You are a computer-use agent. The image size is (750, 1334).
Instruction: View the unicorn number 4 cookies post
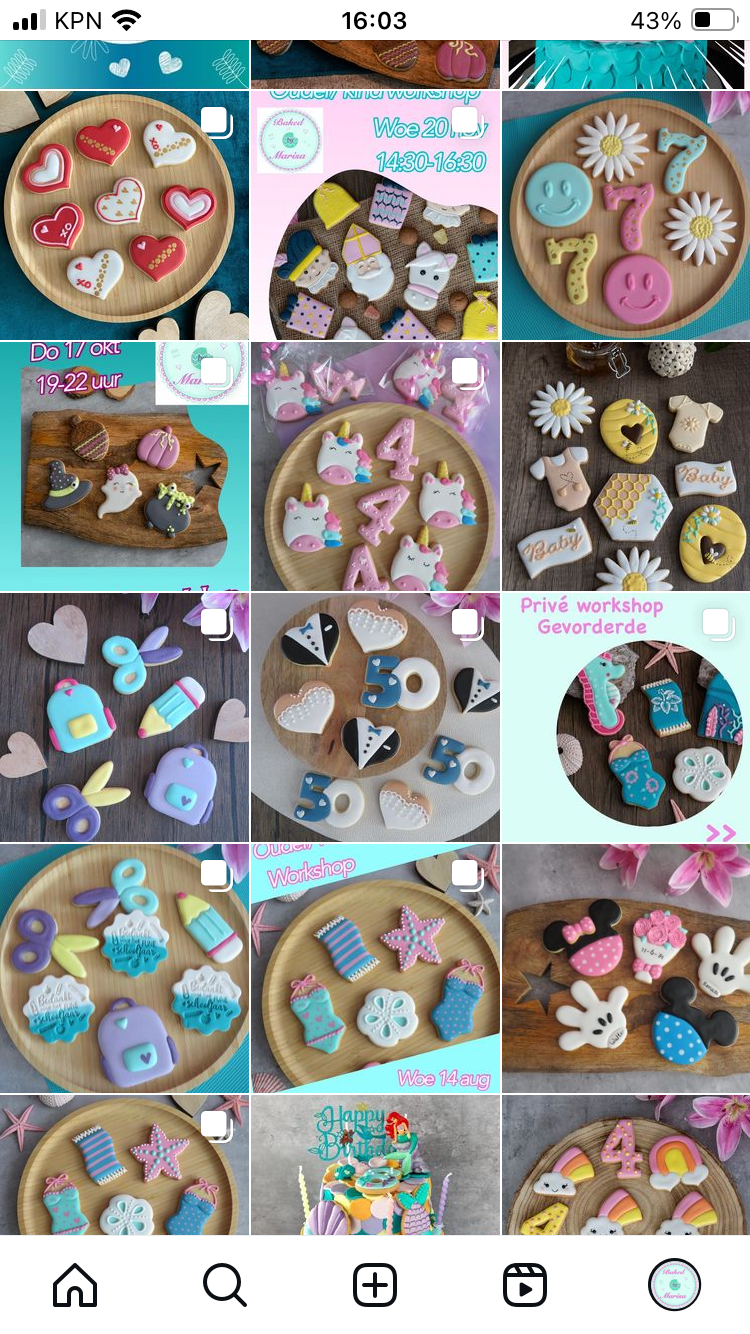point(375,466)
